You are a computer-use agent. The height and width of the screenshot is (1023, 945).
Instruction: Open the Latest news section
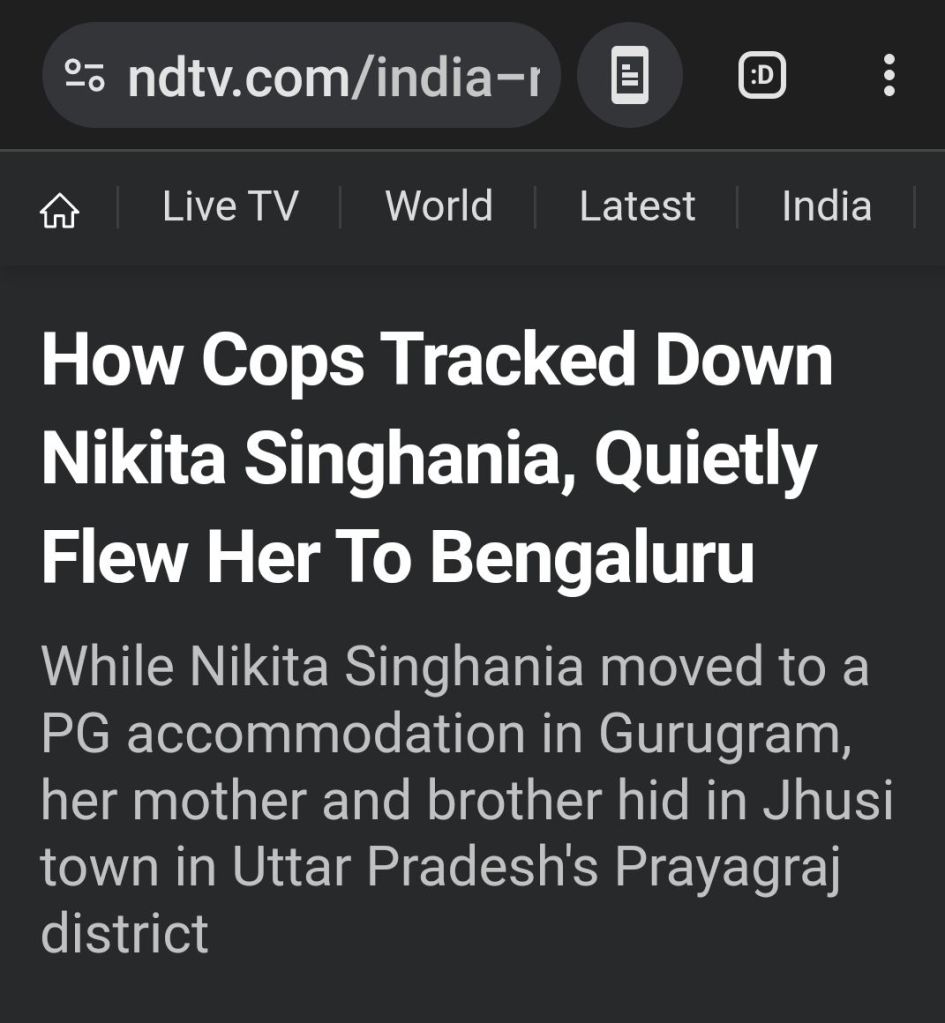[x=637, y=207]
